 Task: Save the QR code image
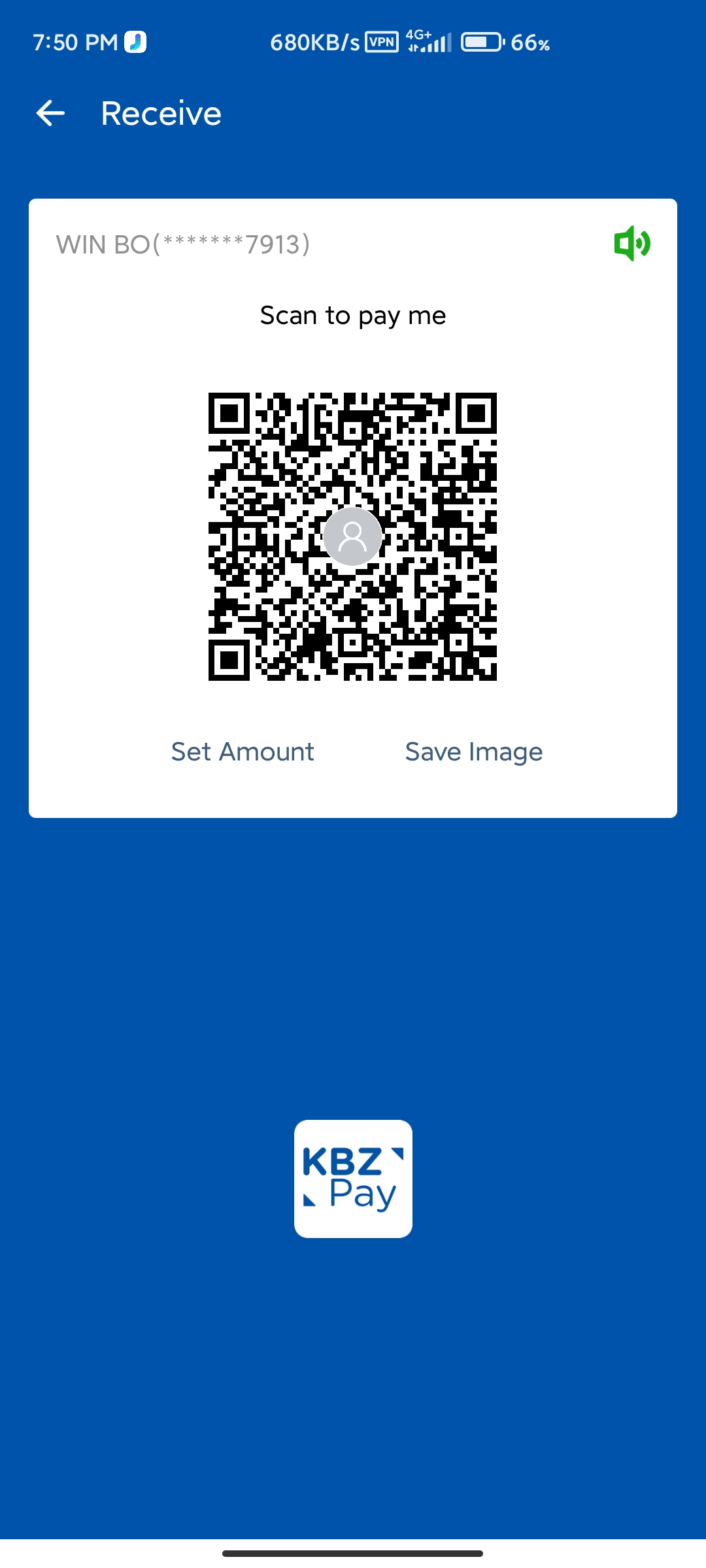[x=473, y=751]
